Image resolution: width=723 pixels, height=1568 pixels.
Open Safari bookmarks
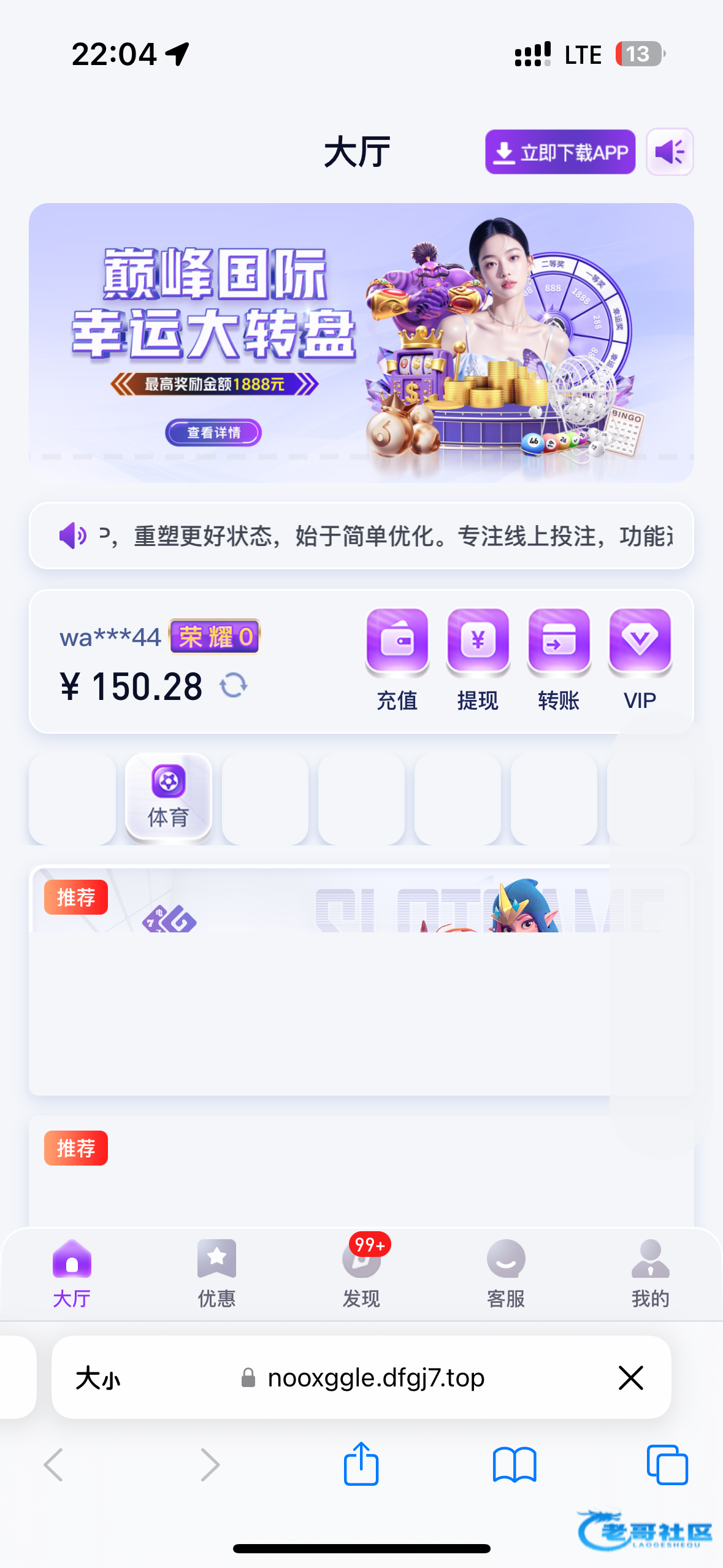tap(514, 1464)
